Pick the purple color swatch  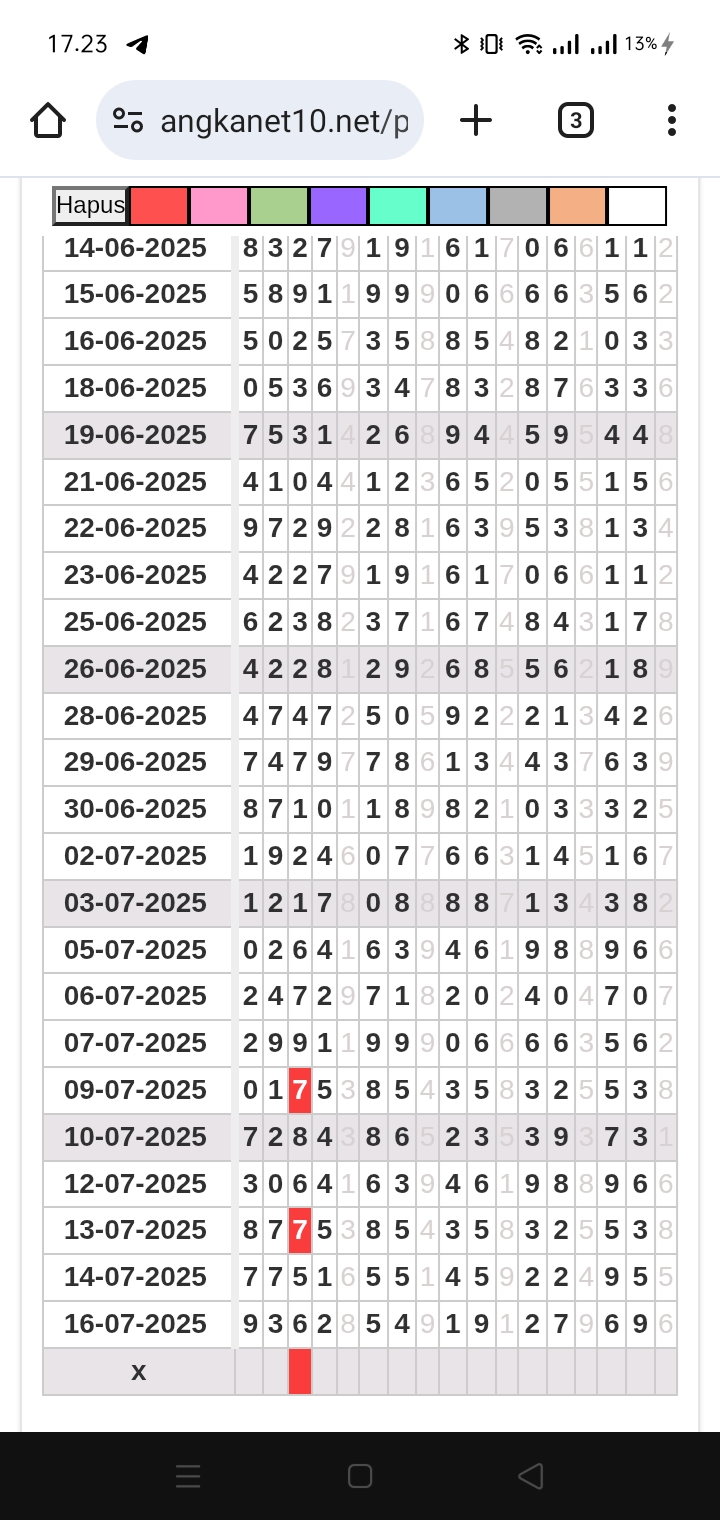pyautogui.click(x=339, y=206)
